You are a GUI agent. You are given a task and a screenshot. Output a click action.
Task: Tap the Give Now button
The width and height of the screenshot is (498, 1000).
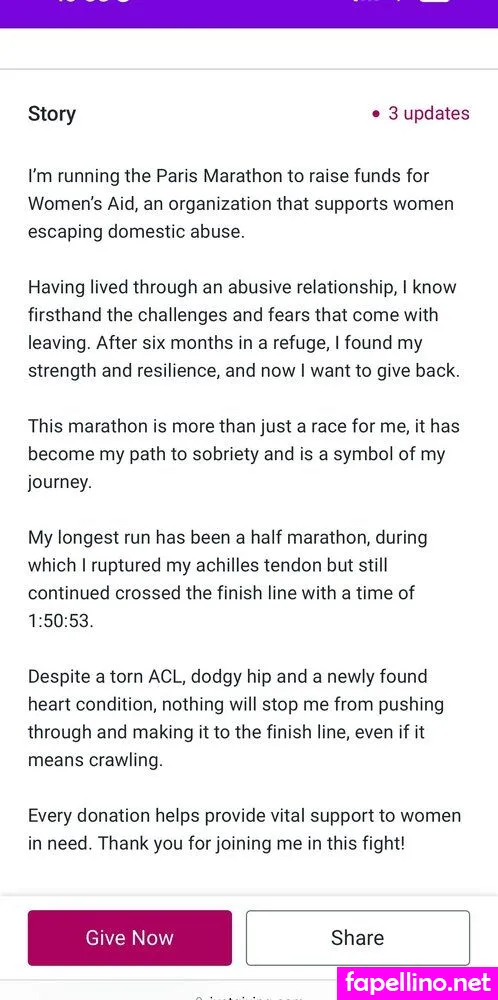click(x=129, y=938)
